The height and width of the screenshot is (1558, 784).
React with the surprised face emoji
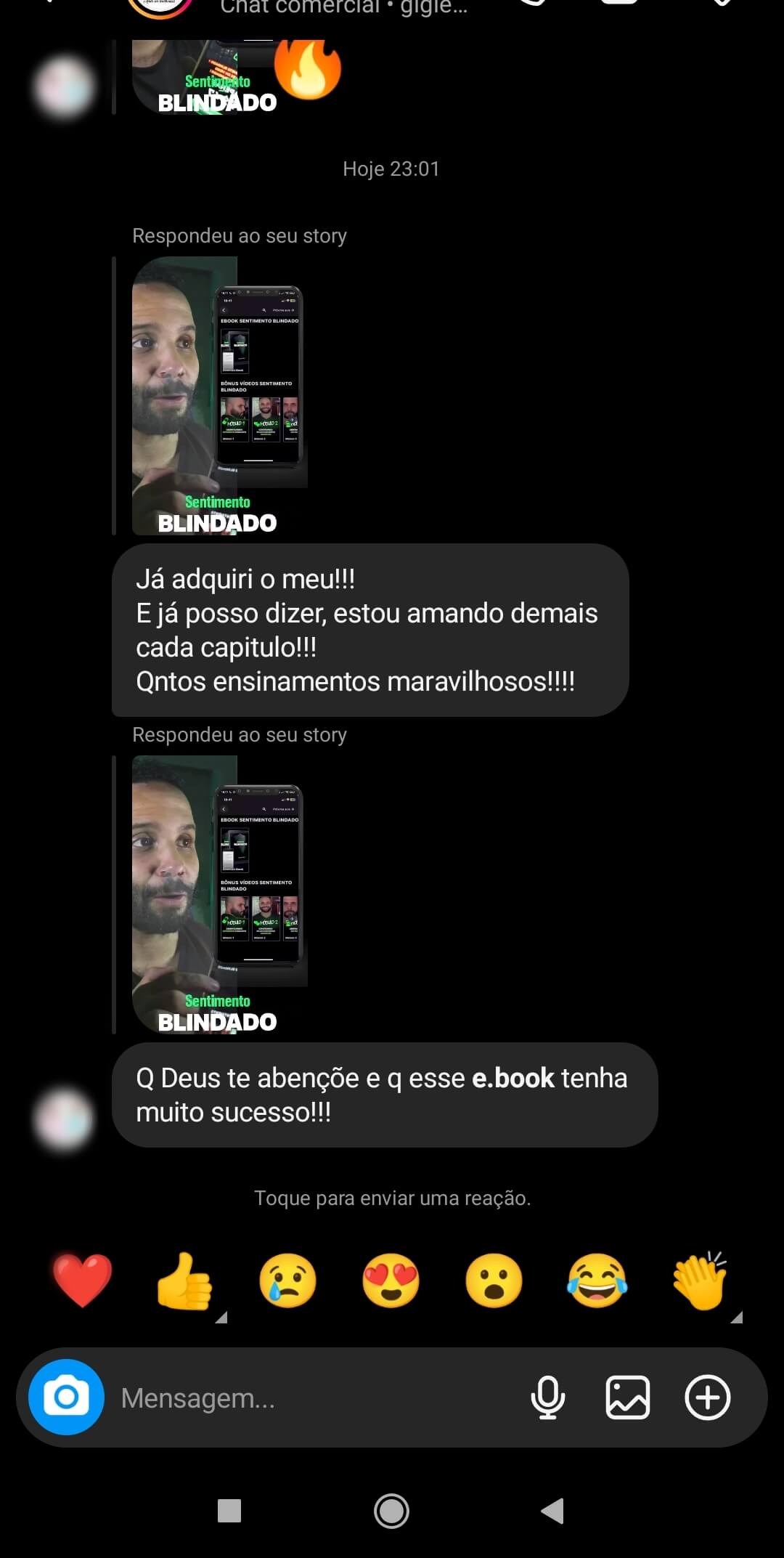494,1281
